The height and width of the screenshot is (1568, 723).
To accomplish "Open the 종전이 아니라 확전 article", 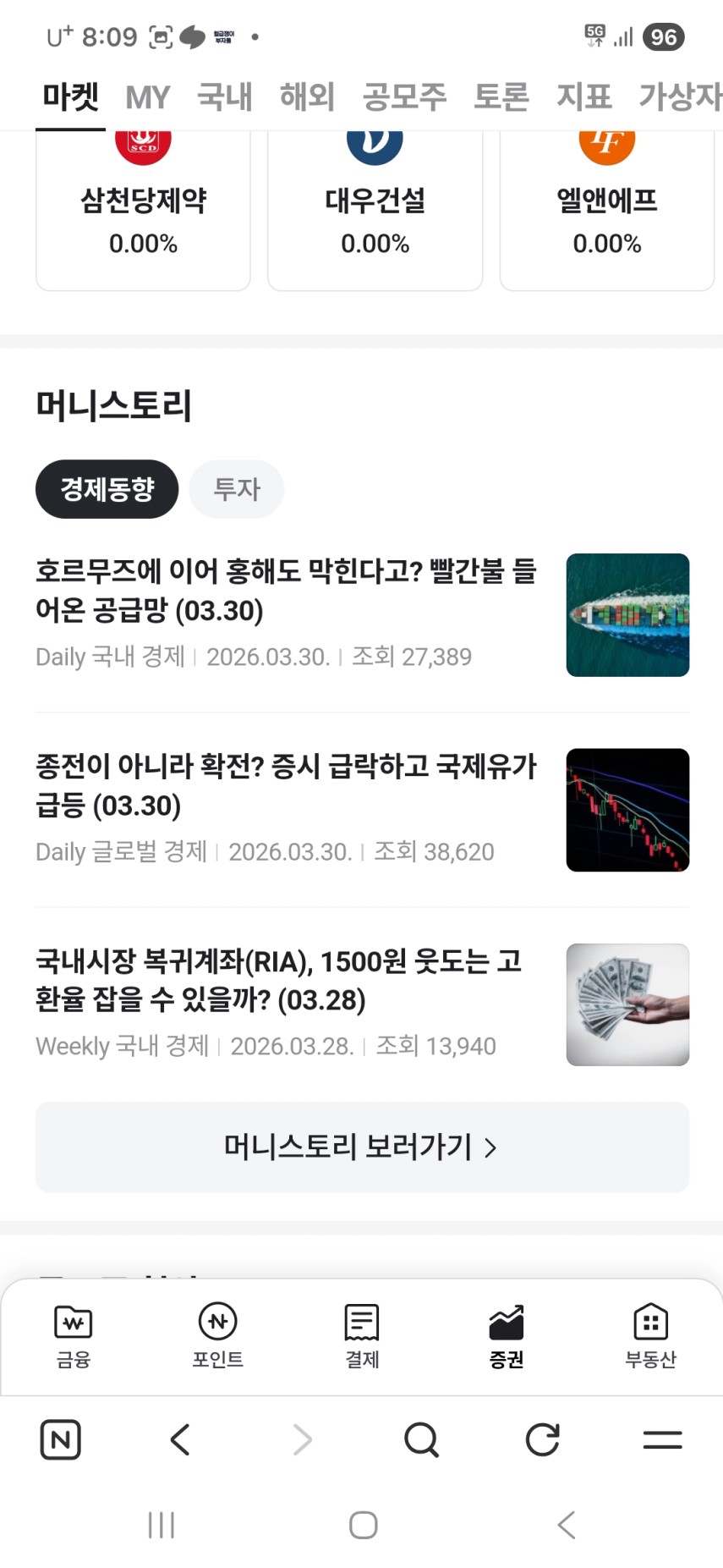I will (286, 785).
